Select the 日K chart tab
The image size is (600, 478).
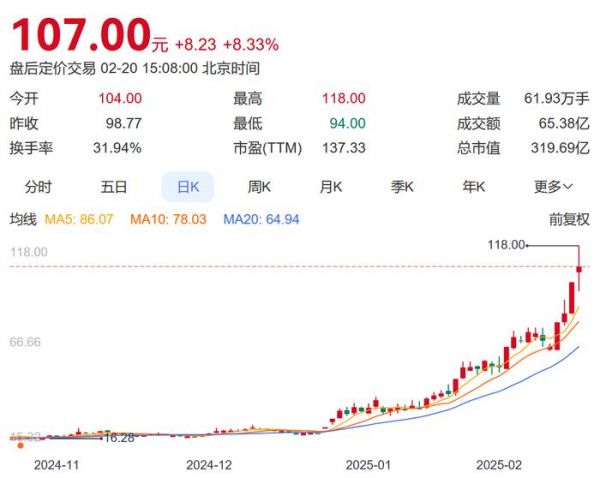coord(187,186)
